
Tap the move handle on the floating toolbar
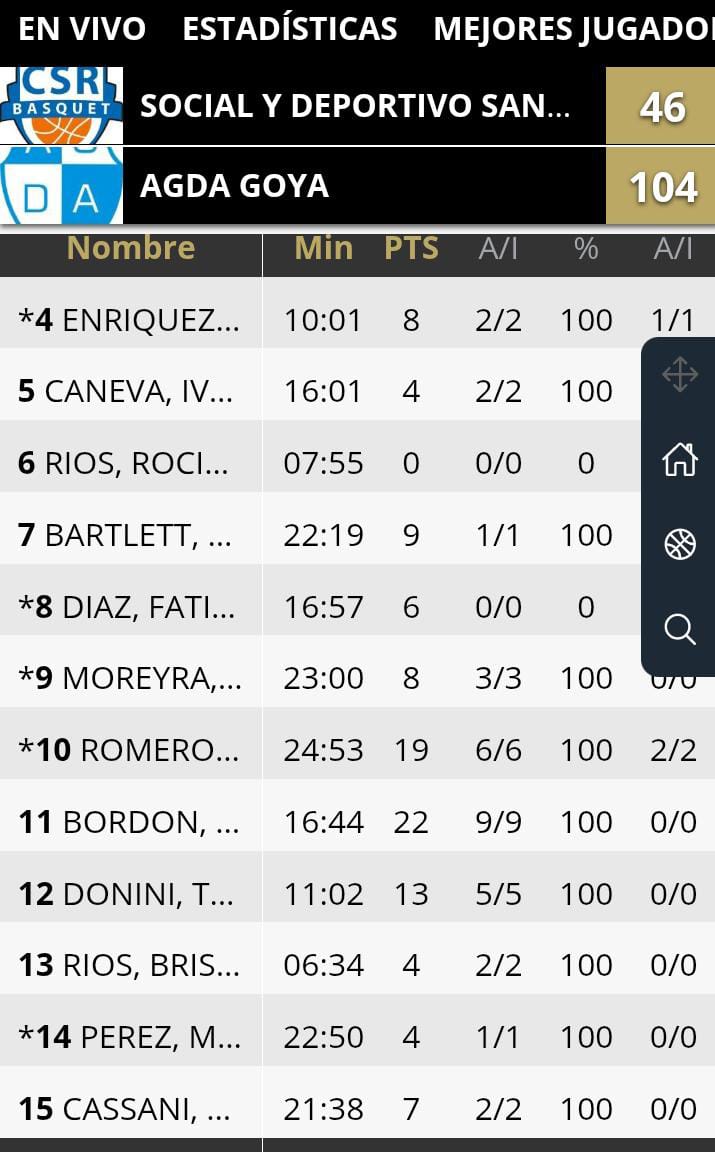click(680, 375)
